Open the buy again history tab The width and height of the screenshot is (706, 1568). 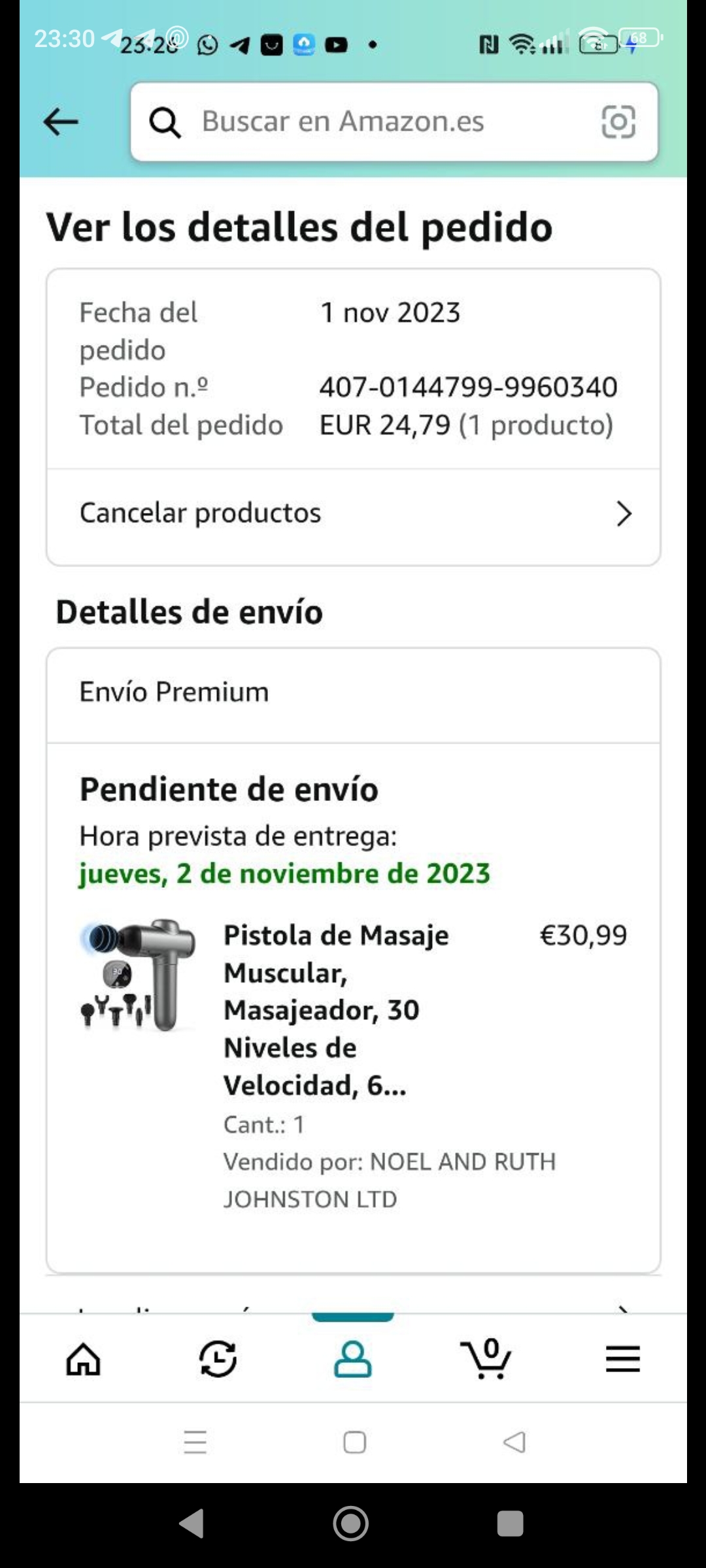(218, 1359)
